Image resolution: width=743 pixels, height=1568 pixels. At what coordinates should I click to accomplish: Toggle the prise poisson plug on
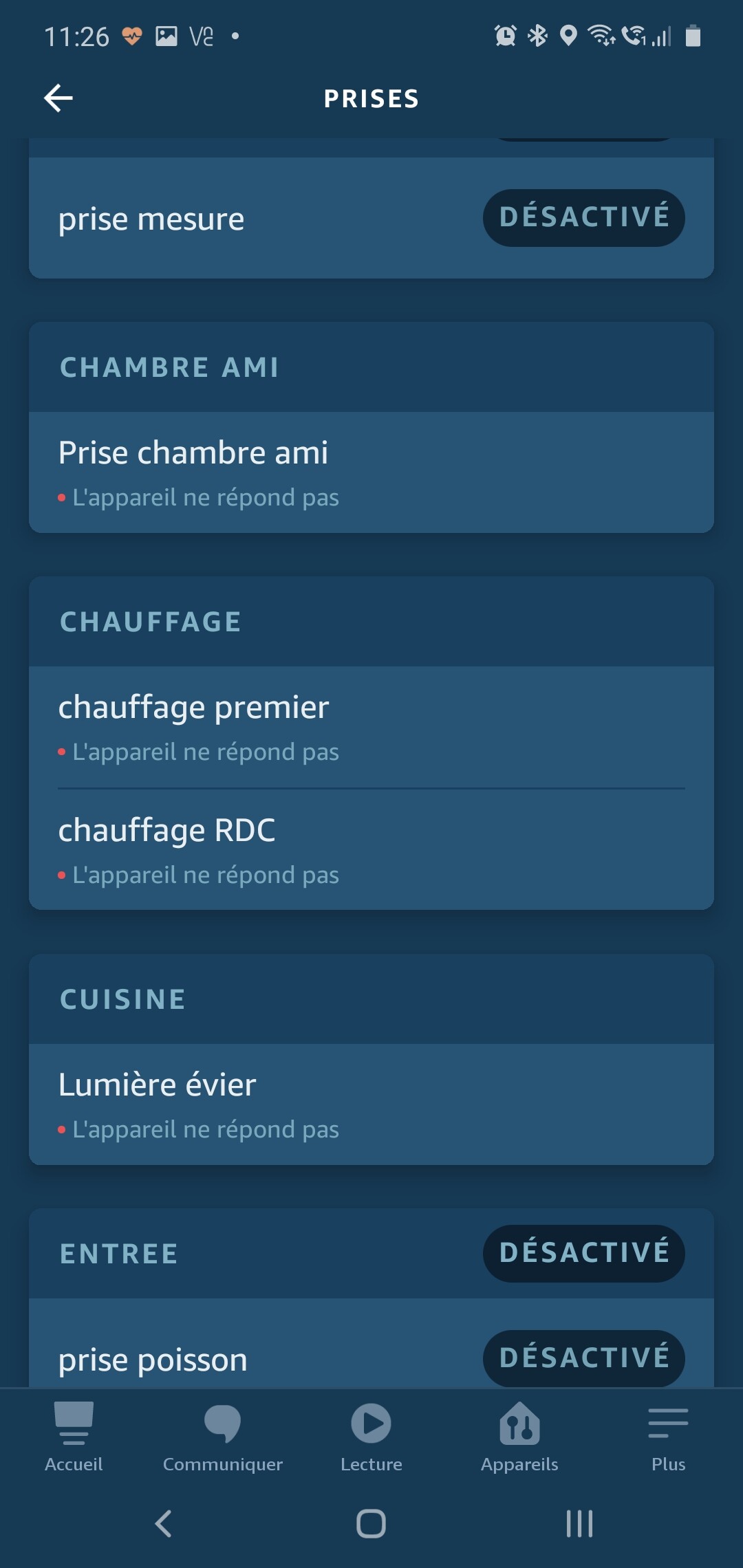coord(583,1358)
